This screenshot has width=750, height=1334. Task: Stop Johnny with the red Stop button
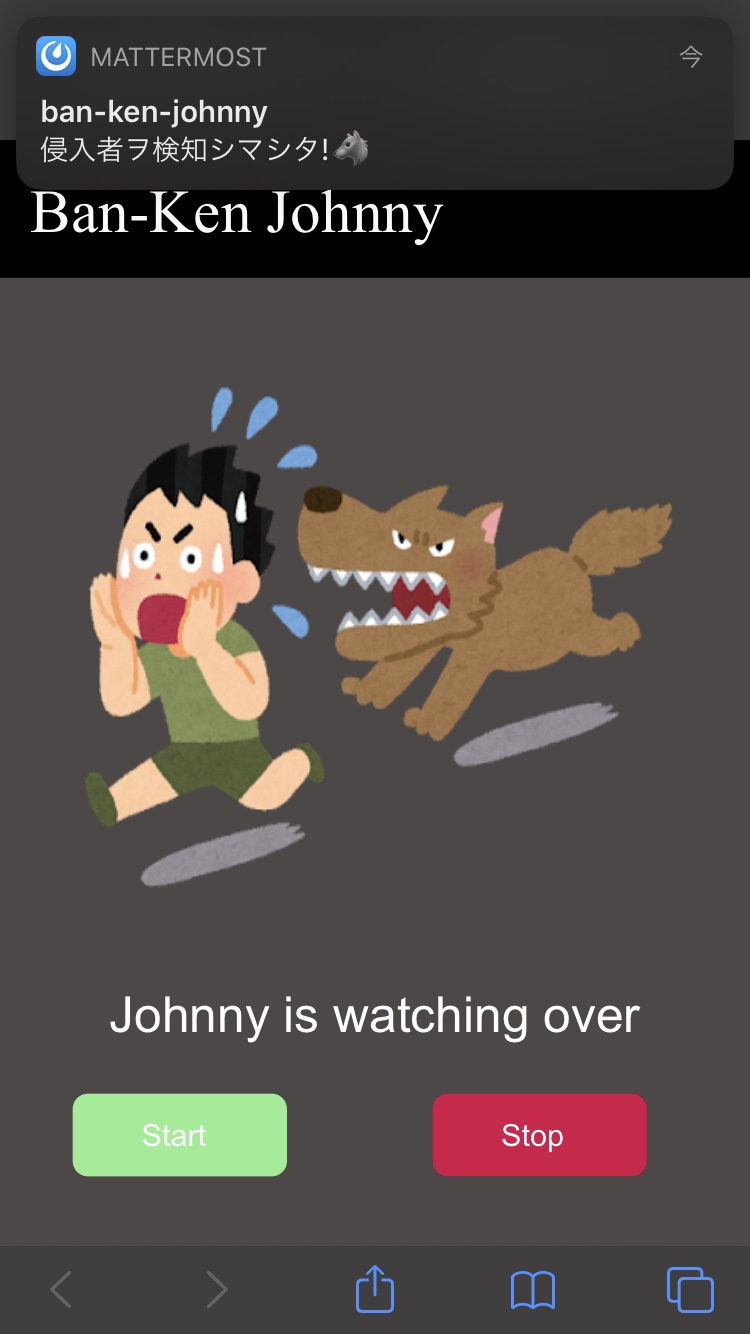[539, 1135]
